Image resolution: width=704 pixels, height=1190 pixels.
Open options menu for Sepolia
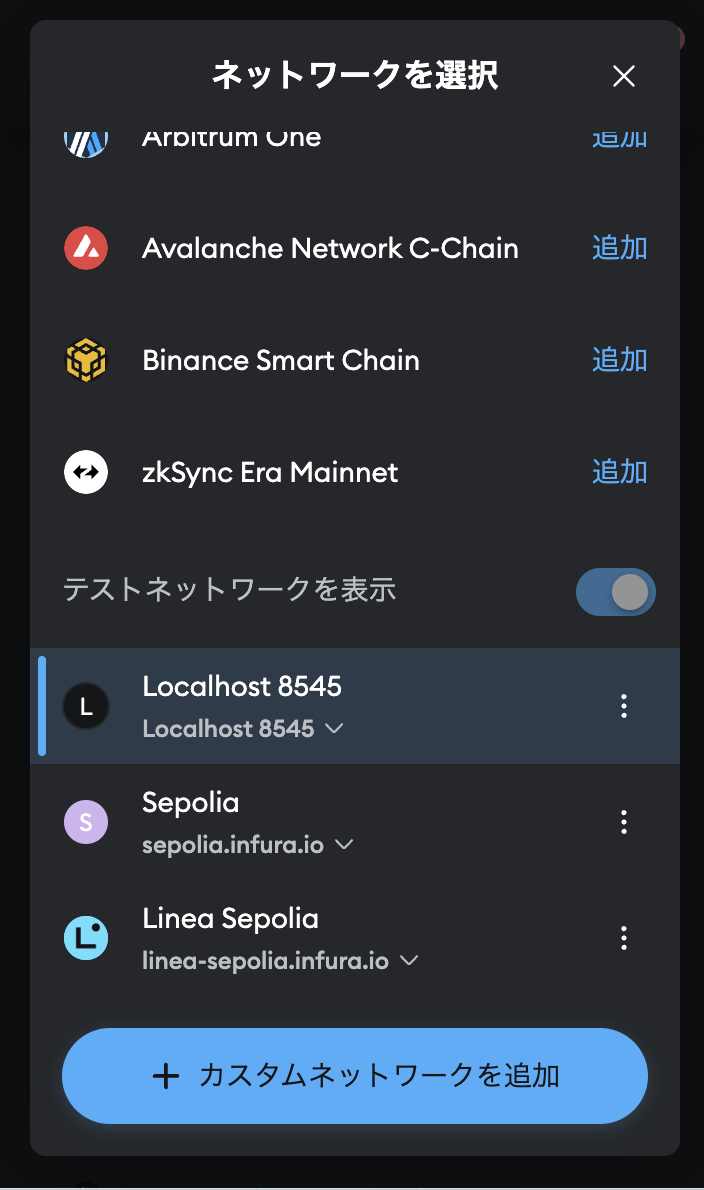click(x=624, y=822)
